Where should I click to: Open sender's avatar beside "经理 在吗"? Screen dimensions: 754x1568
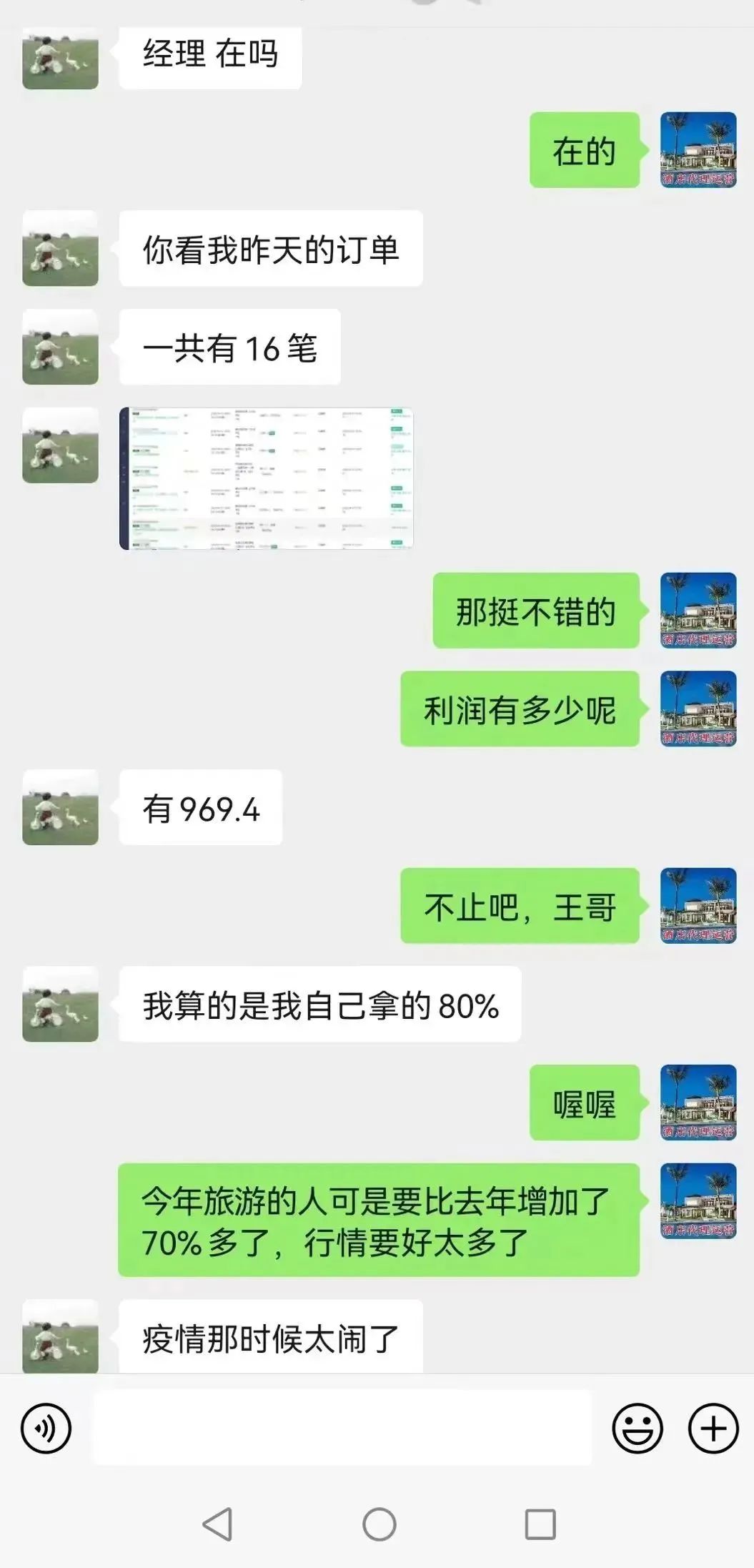(x=61, y=59)
